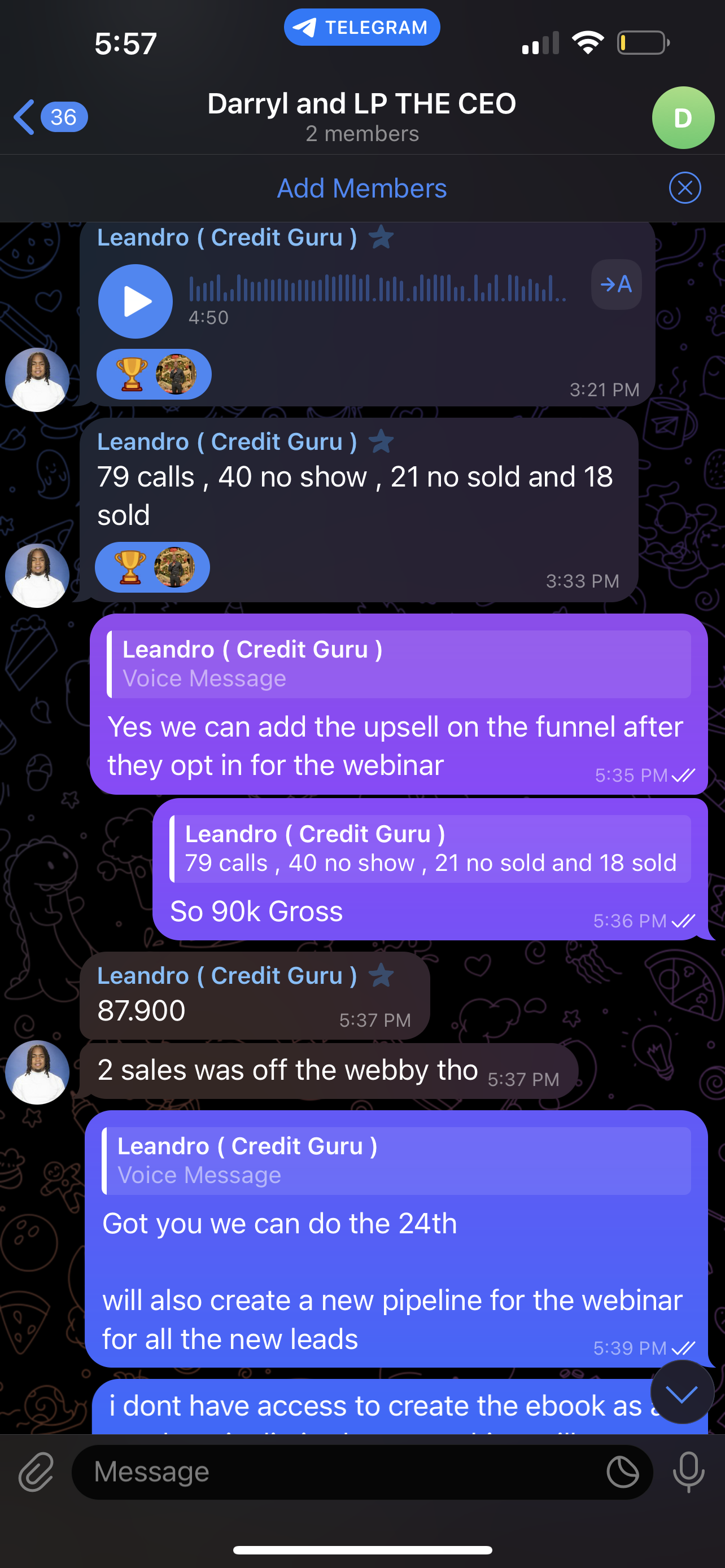Record a voice message with the microphone
Viewport: 725px width, 1568px height.
tap(688, 1473)
